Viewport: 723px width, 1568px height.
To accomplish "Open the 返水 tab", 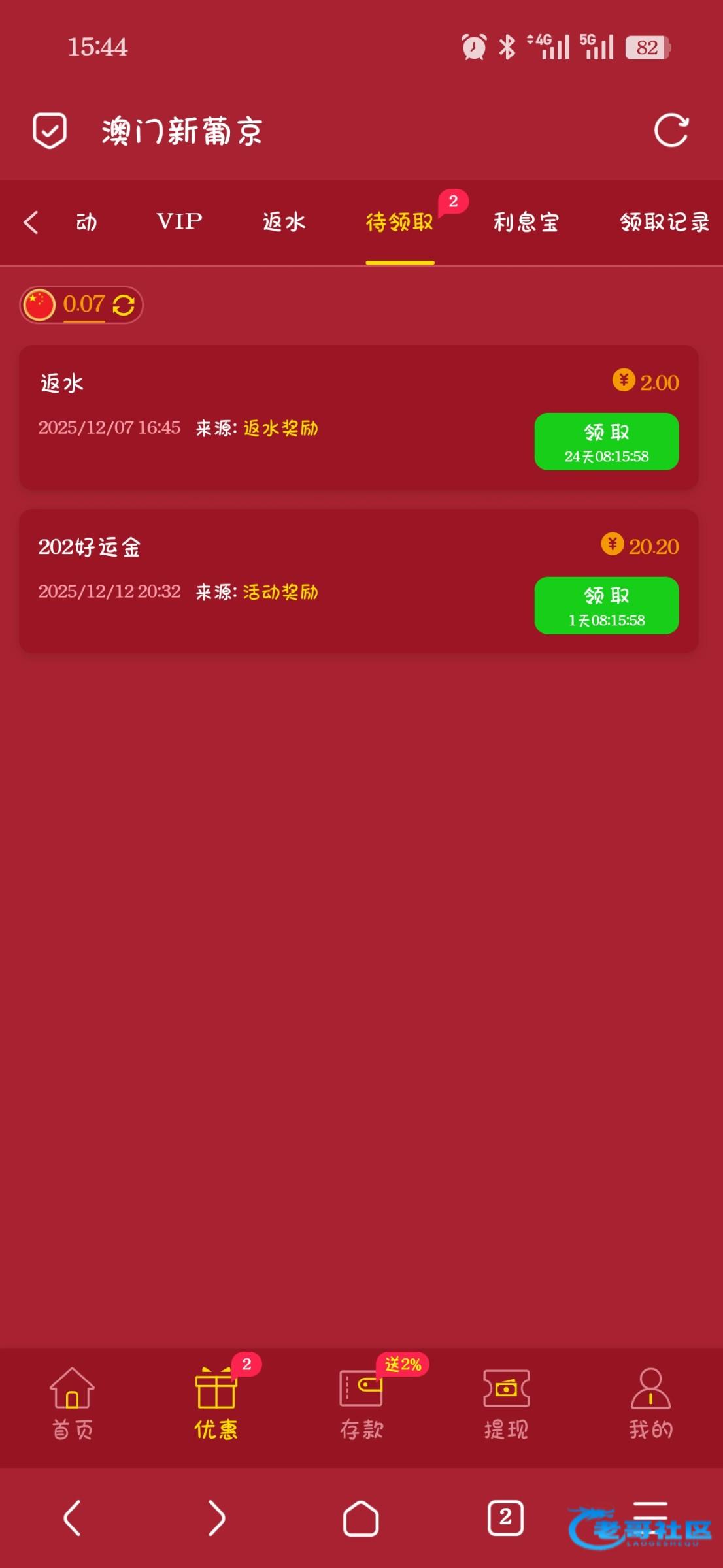I will [284, 222].
